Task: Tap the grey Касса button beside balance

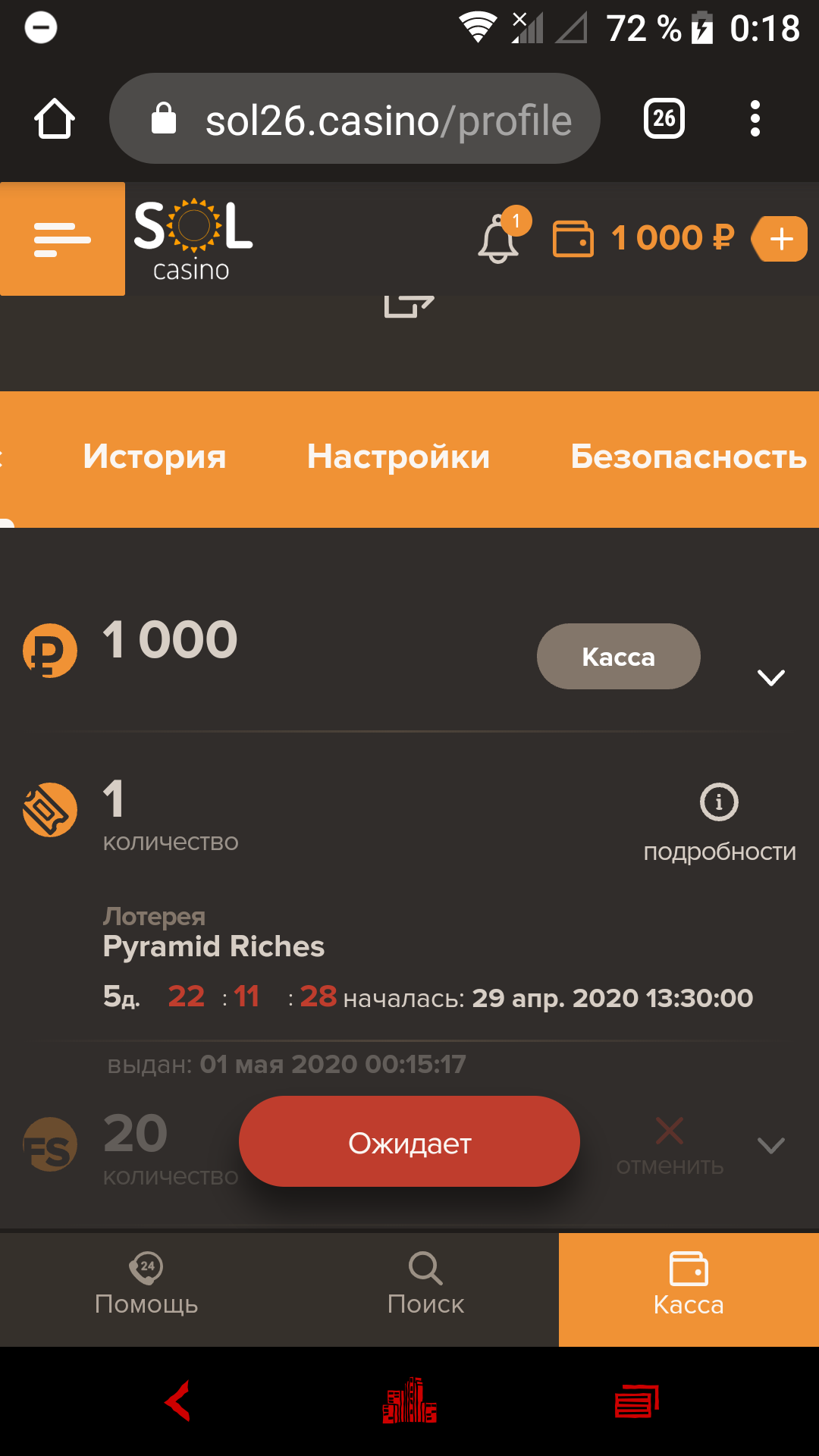Action: click(618, 657)
